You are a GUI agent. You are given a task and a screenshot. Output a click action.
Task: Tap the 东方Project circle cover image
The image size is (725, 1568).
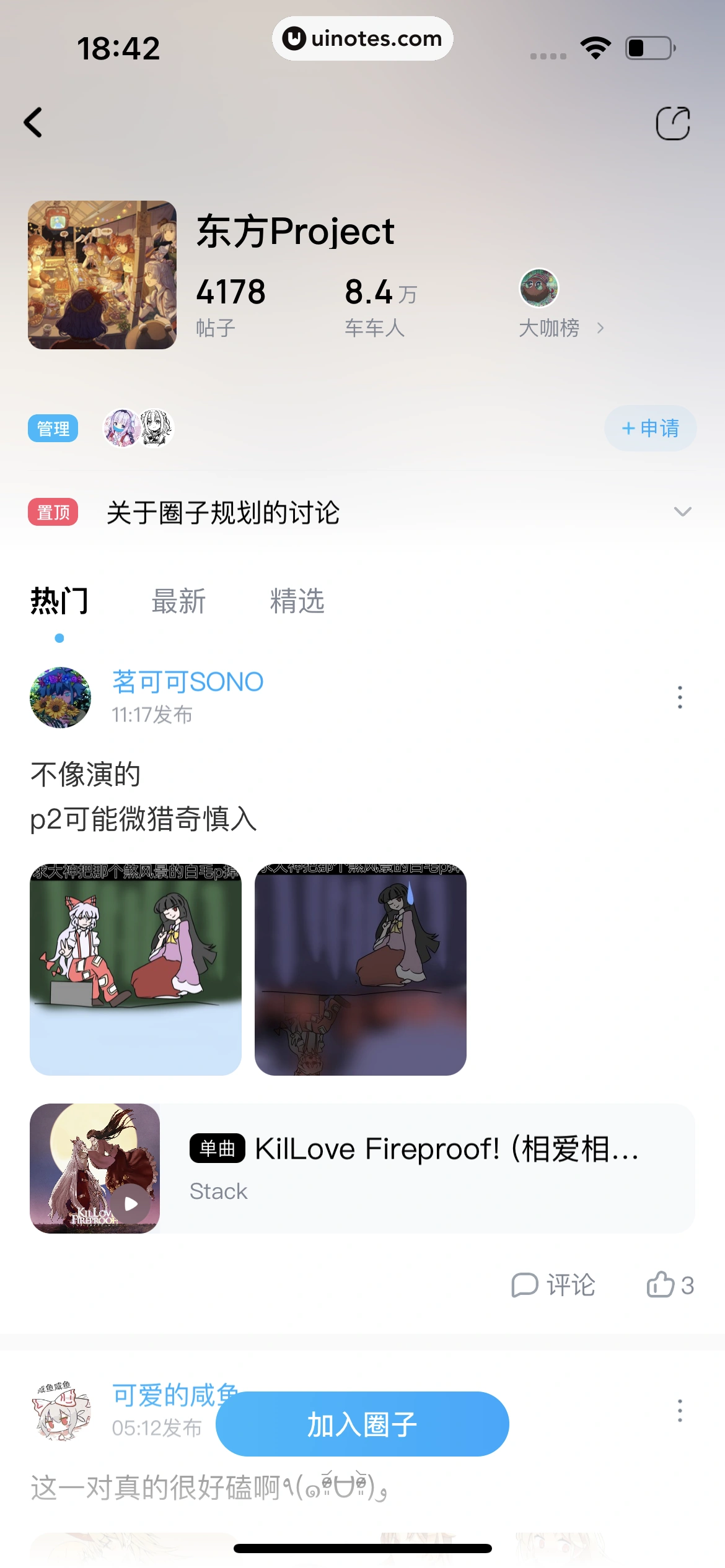[102, 275]
